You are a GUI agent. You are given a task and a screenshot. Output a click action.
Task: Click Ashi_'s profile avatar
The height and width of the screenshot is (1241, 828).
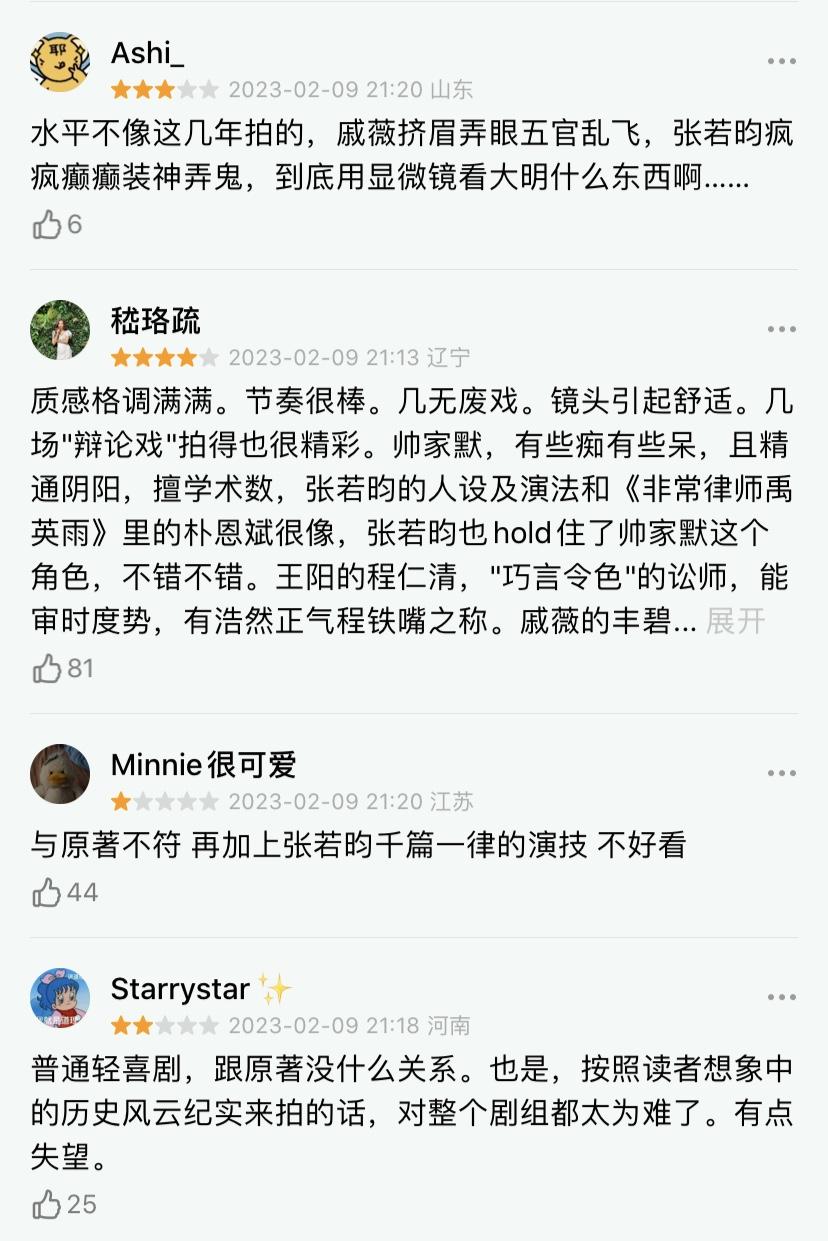pyautogui.click(x=60, y=58)
